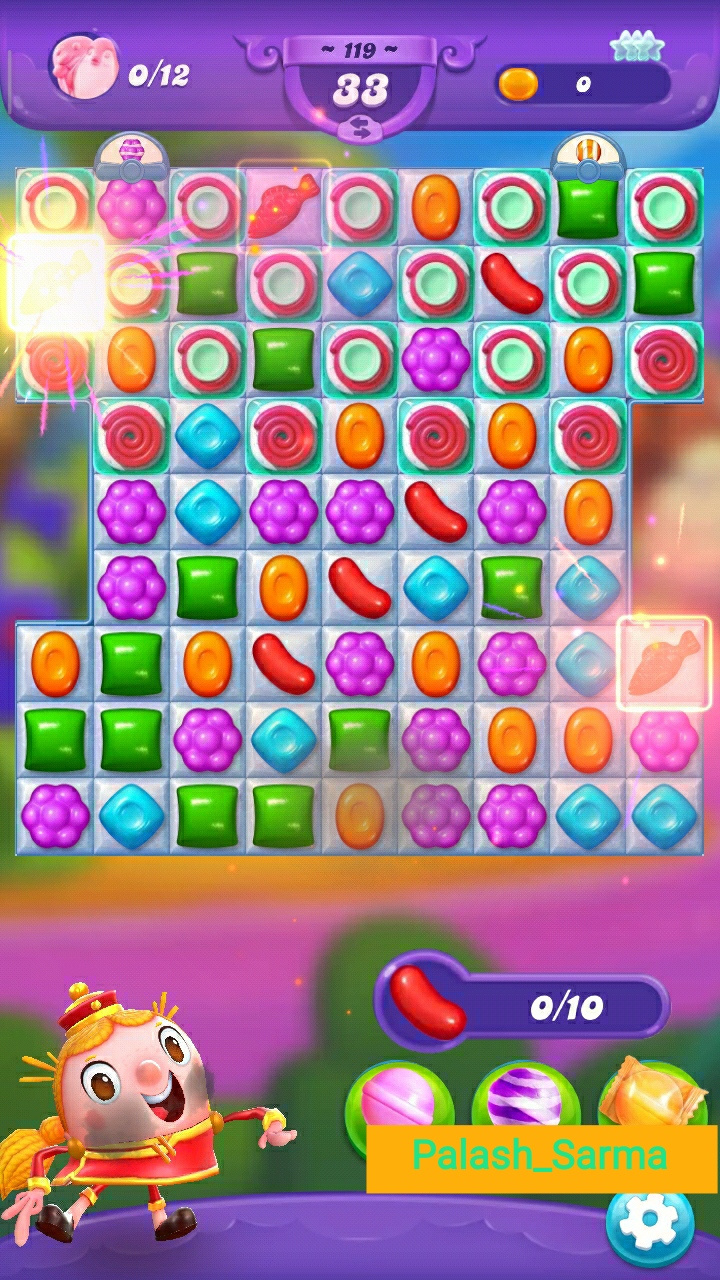Select the pink lollipop booster
The height and width of the screenshot is (1280, 720).
(x=397, y=1096)
